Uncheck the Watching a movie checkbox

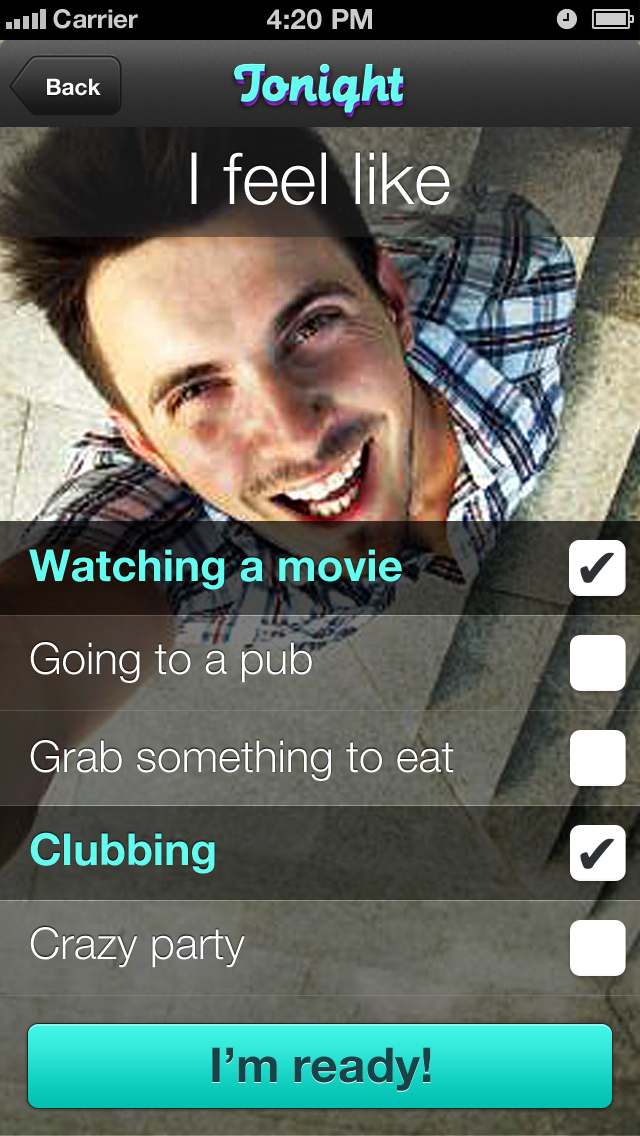(x=597, y=568)
